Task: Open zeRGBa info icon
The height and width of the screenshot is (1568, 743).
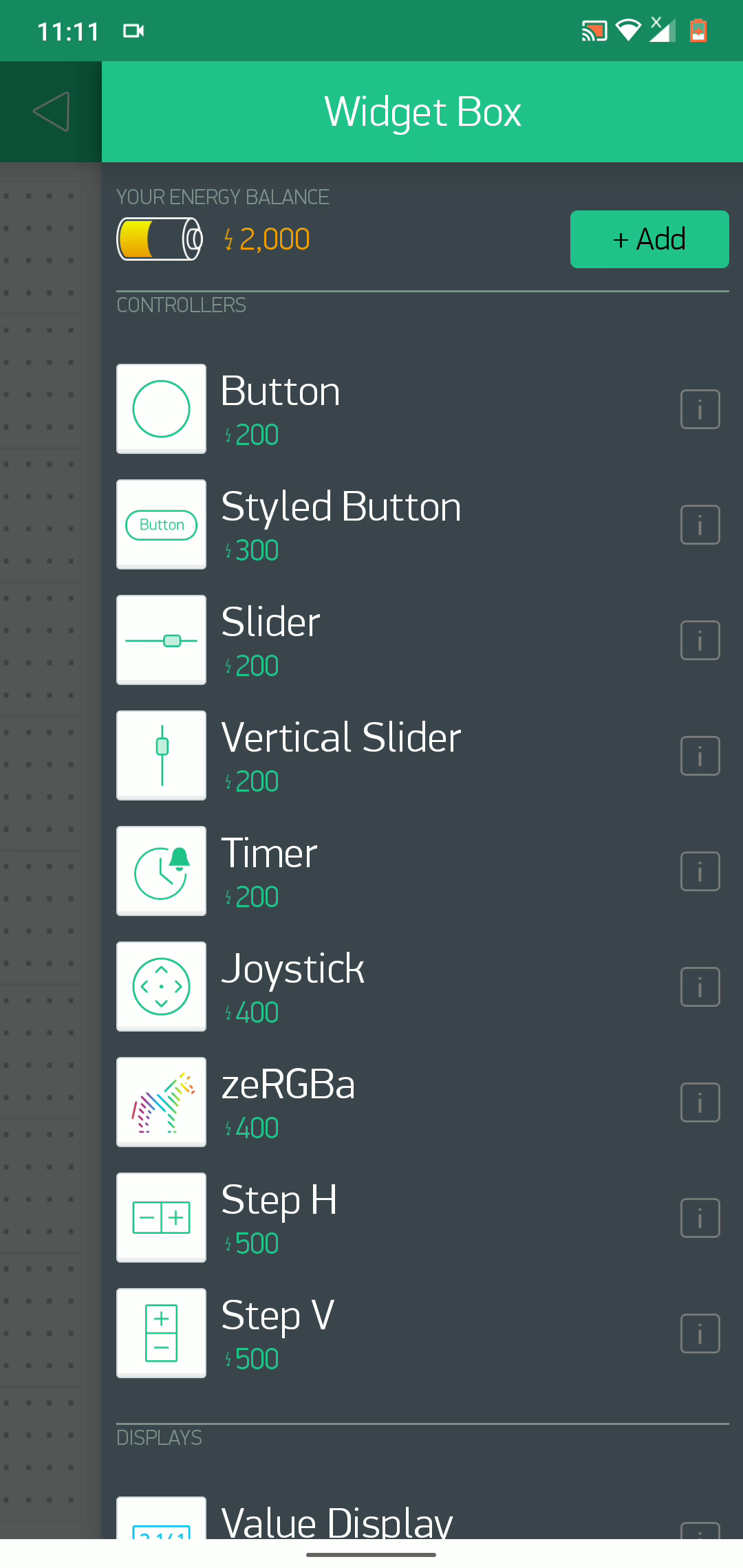Action: 700,1102
